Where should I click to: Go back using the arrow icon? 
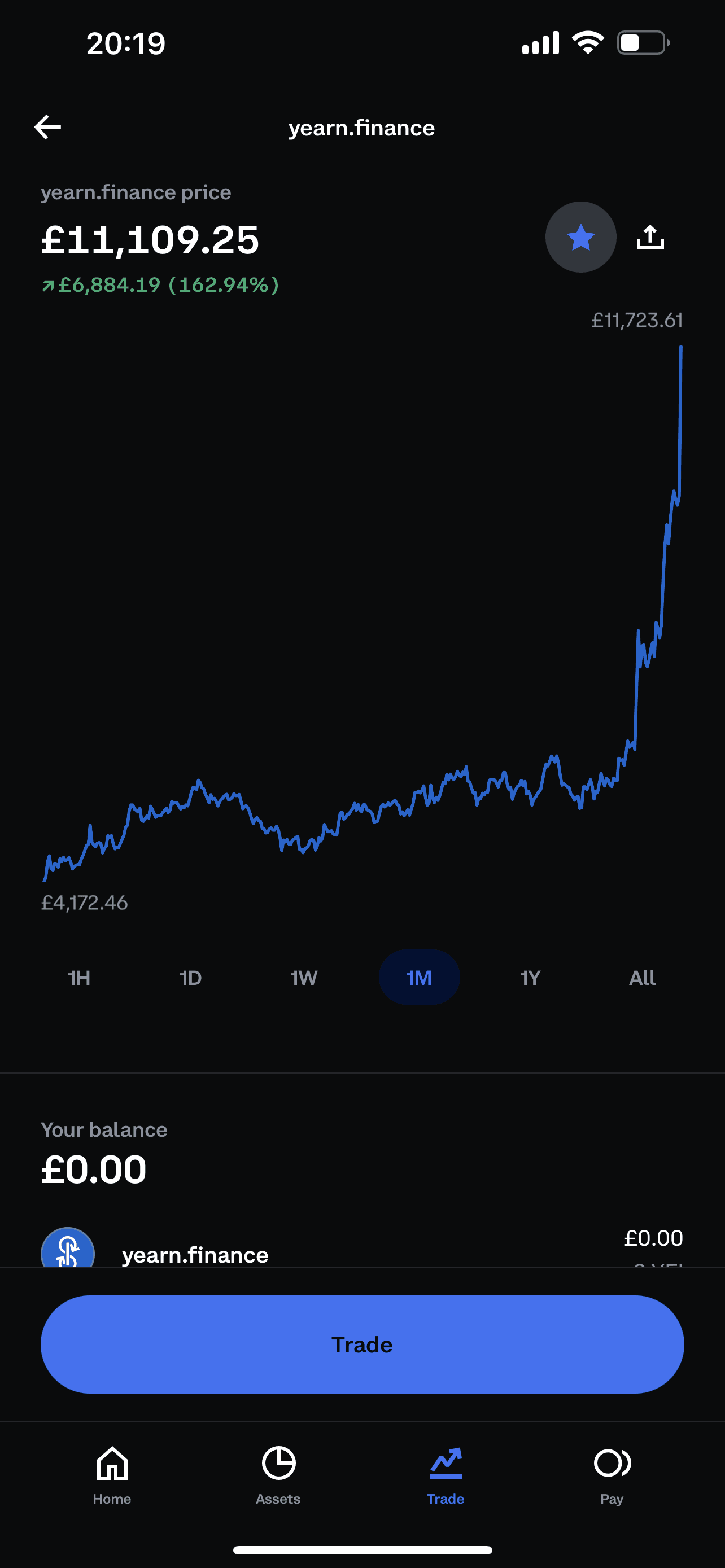click(x=47, y=127)
